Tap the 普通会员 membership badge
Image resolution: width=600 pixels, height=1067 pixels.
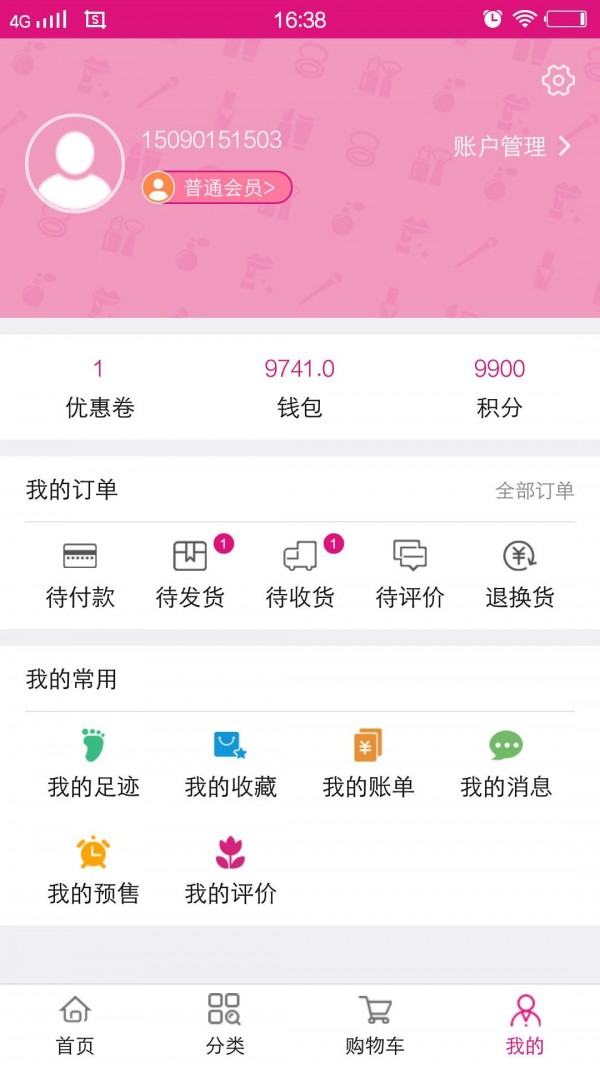coord(217,187)
